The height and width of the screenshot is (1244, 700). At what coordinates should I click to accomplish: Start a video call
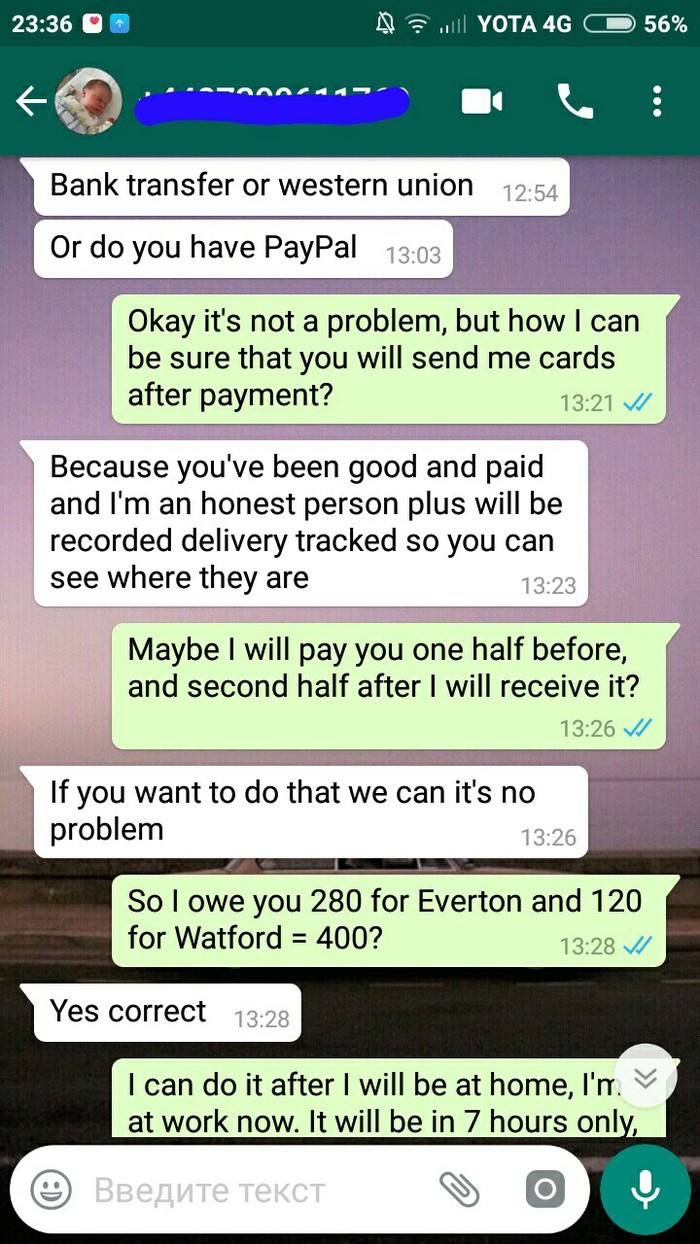[481, 101]
